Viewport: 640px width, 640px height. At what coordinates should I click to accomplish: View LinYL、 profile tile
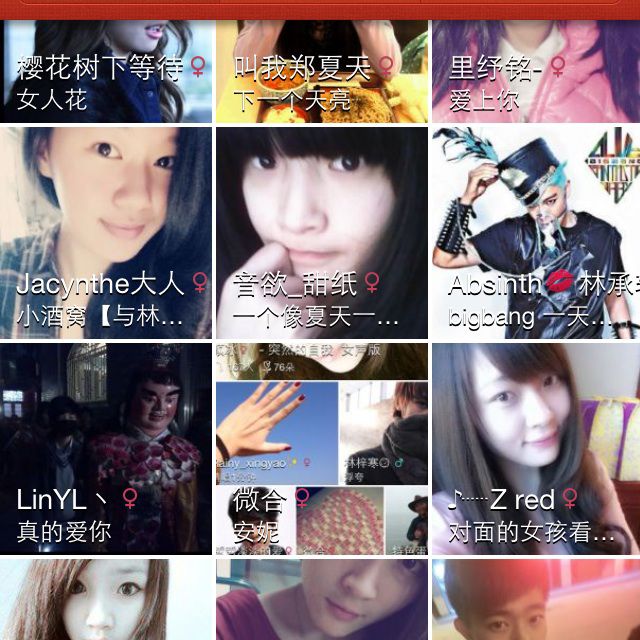point(105,448)
